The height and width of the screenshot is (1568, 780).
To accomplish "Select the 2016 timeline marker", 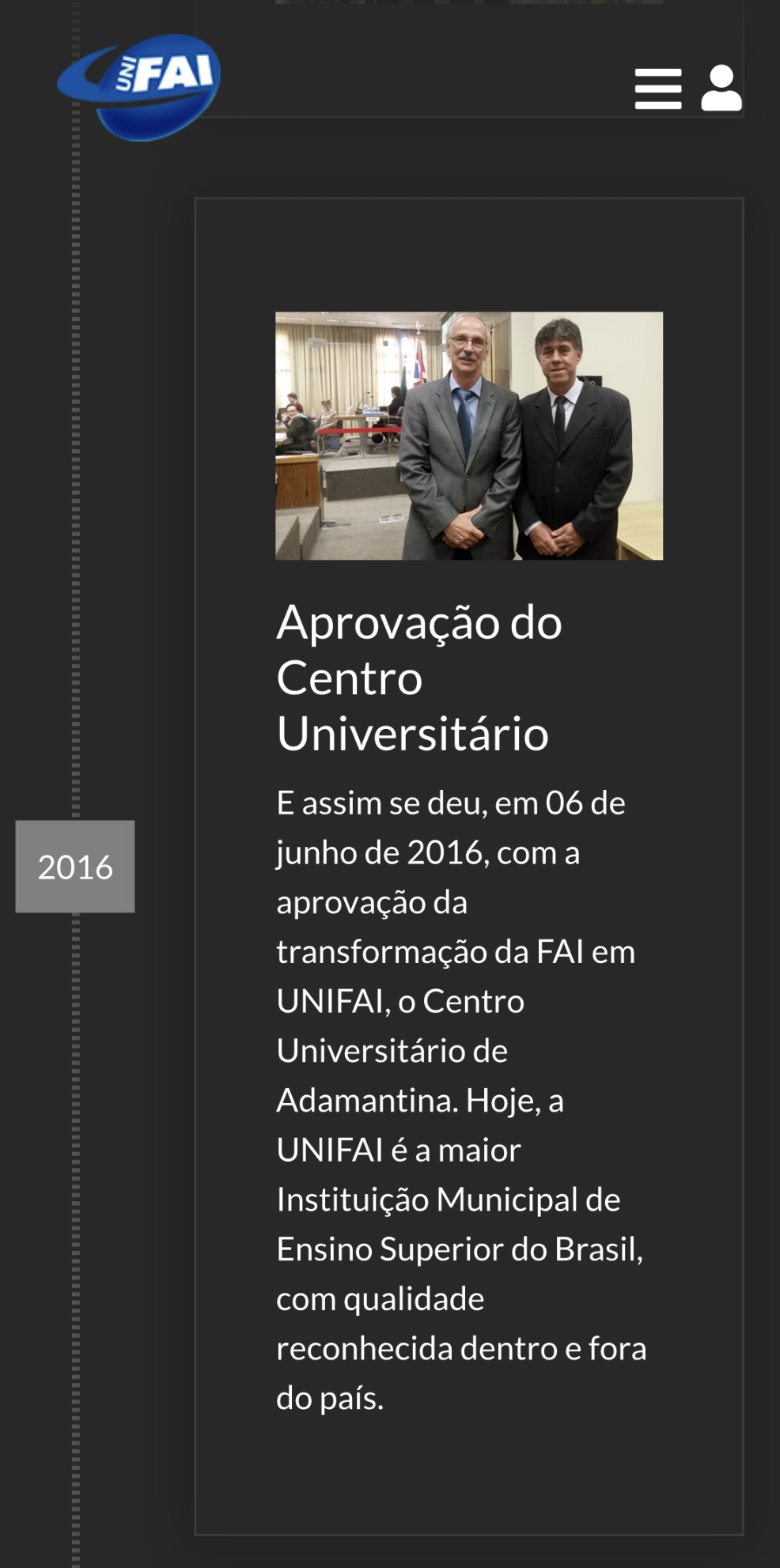I will coord(75,867).
